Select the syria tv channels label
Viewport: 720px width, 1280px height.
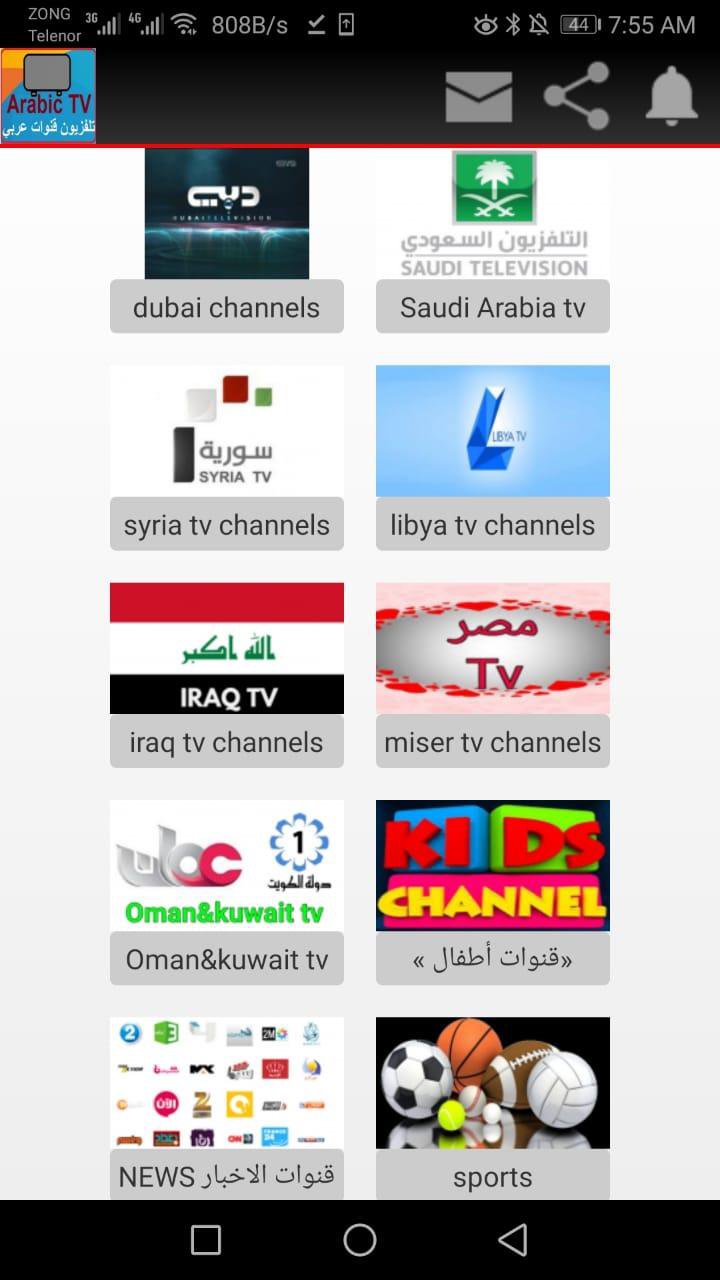[226, 524]
